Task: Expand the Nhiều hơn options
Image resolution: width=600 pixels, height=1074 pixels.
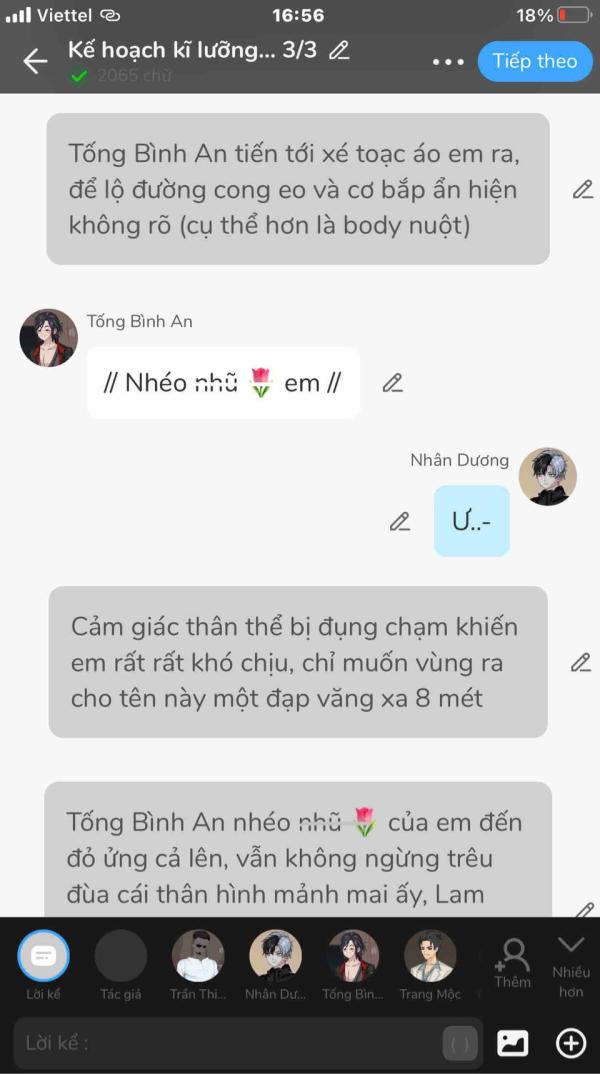Action: coord(571,962)
